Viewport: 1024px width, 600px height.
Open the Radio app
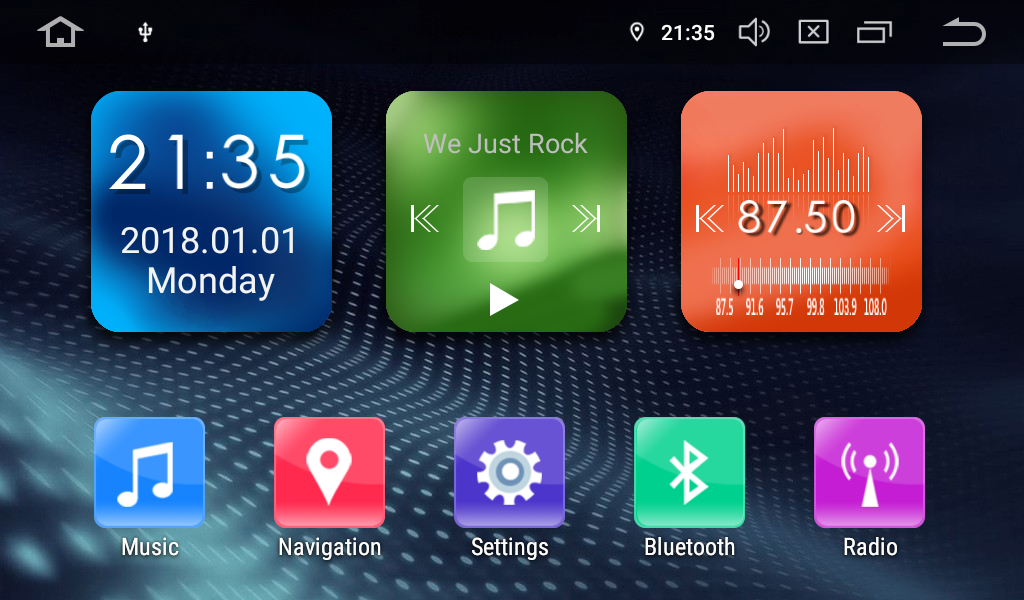[869, 473]
